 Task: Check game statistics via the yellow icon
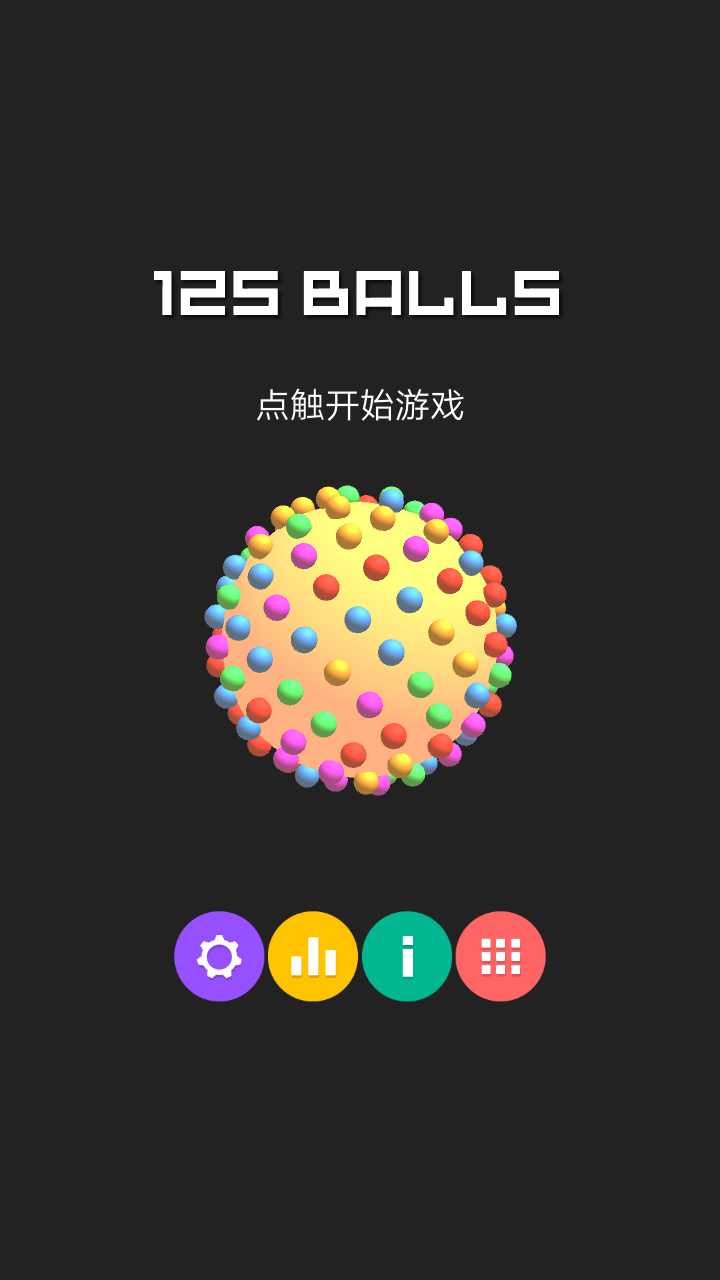[x=313, y=956]
